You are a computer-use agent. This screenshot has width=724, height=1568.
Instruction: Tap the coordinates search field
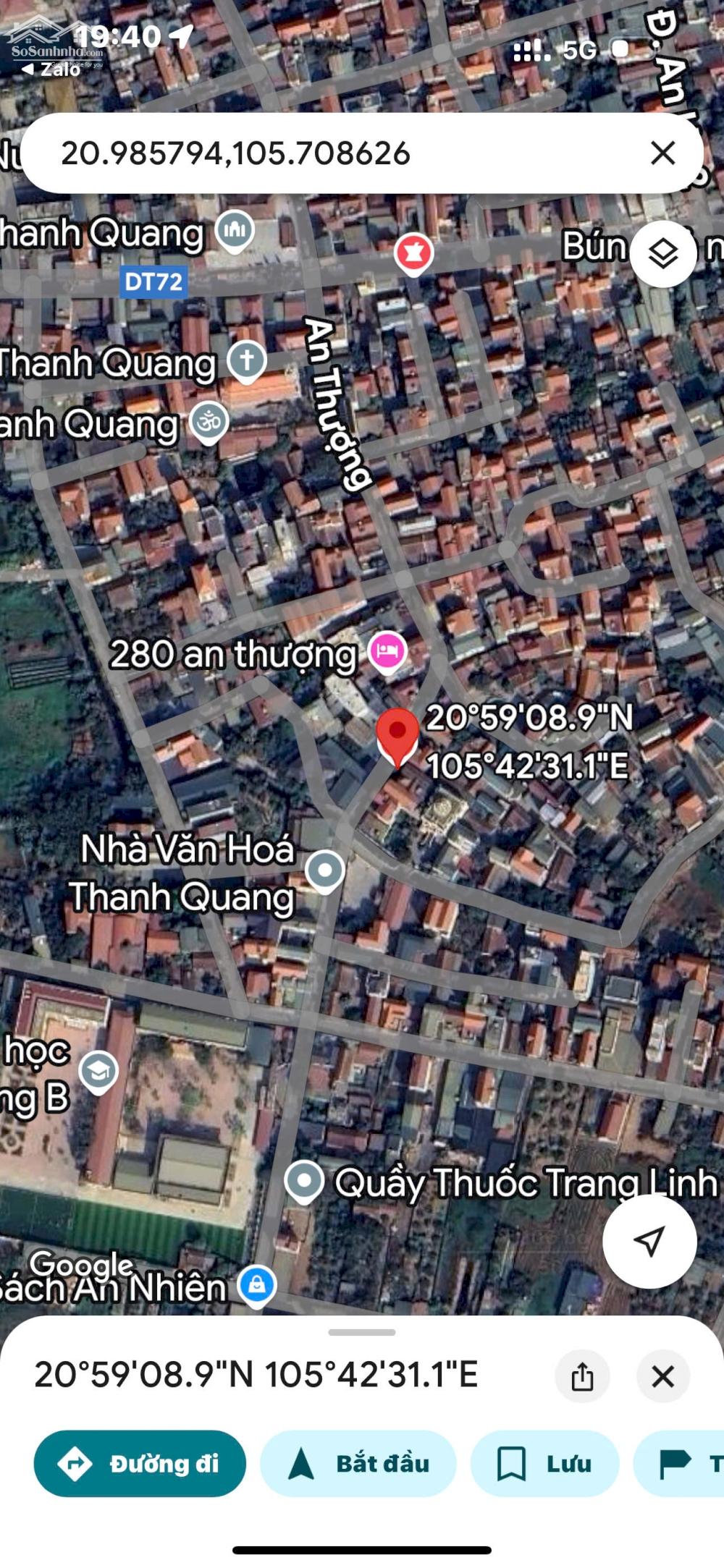click(326, 153)
